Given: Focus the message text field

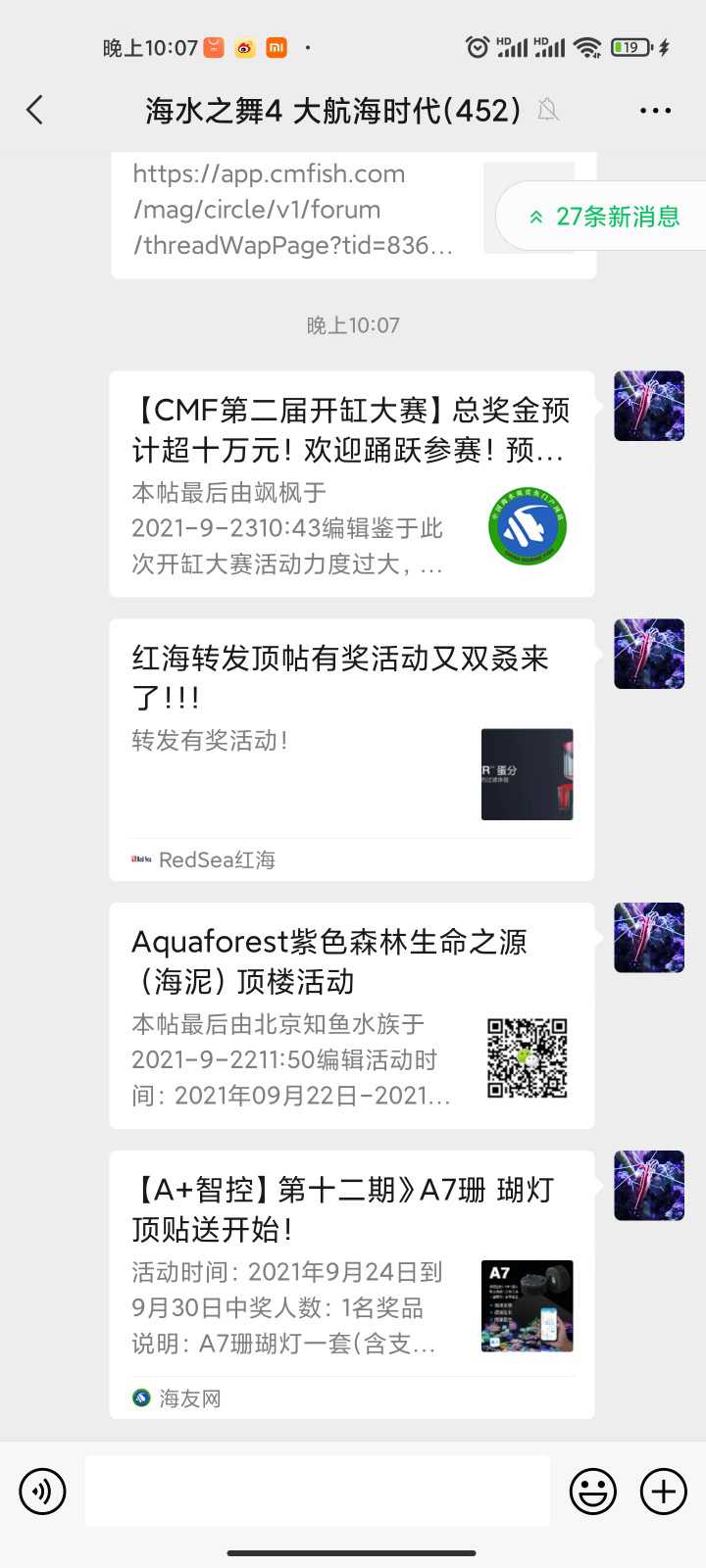Looking at the screenshot, I should tap(317, 1491).
